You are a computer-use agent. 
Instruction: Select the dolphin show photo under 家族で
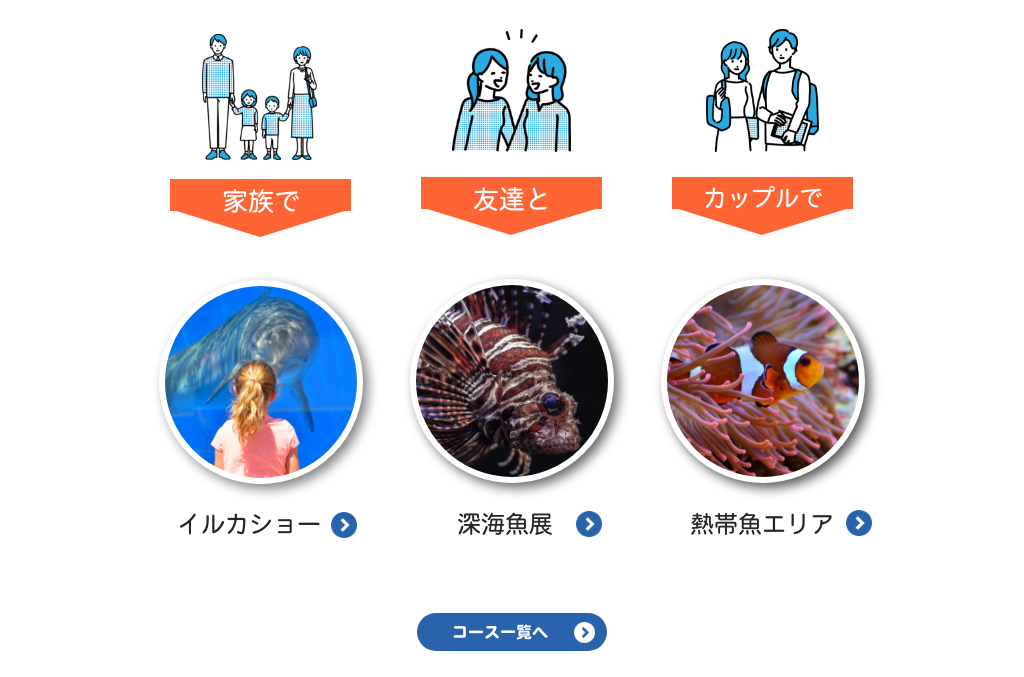point(261,381)
